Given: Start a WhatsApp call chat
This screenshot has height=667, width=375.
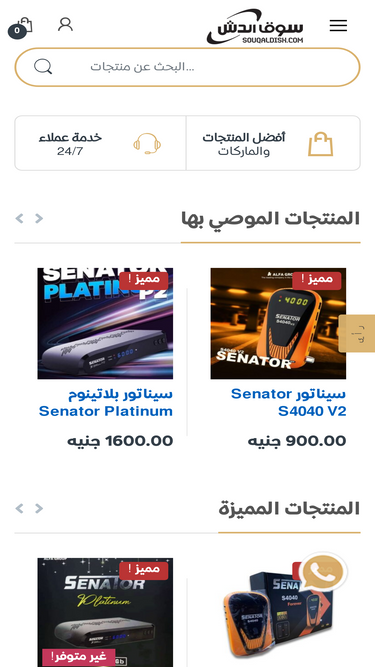Looking at the screenshot, I should point(323,573).
